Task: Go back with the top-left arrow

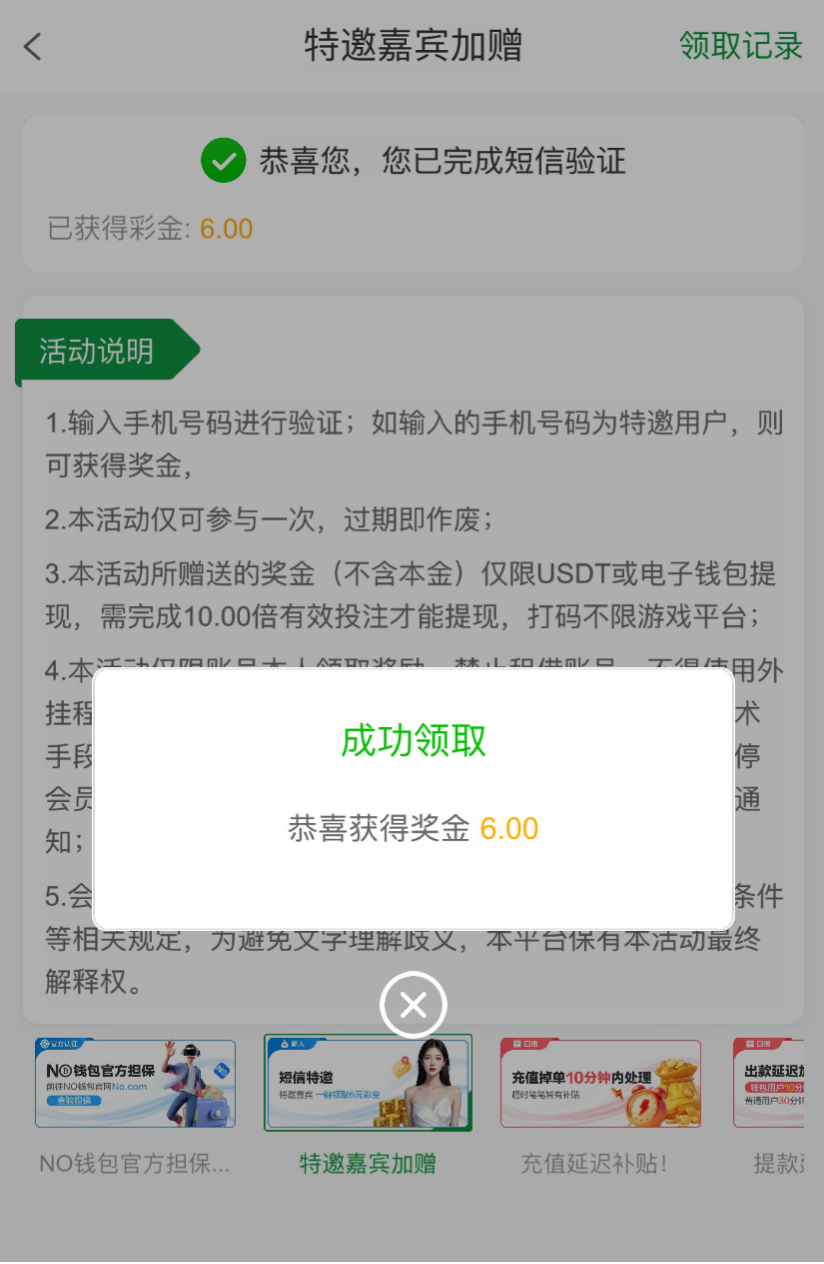Action: (x=33, y=47)
